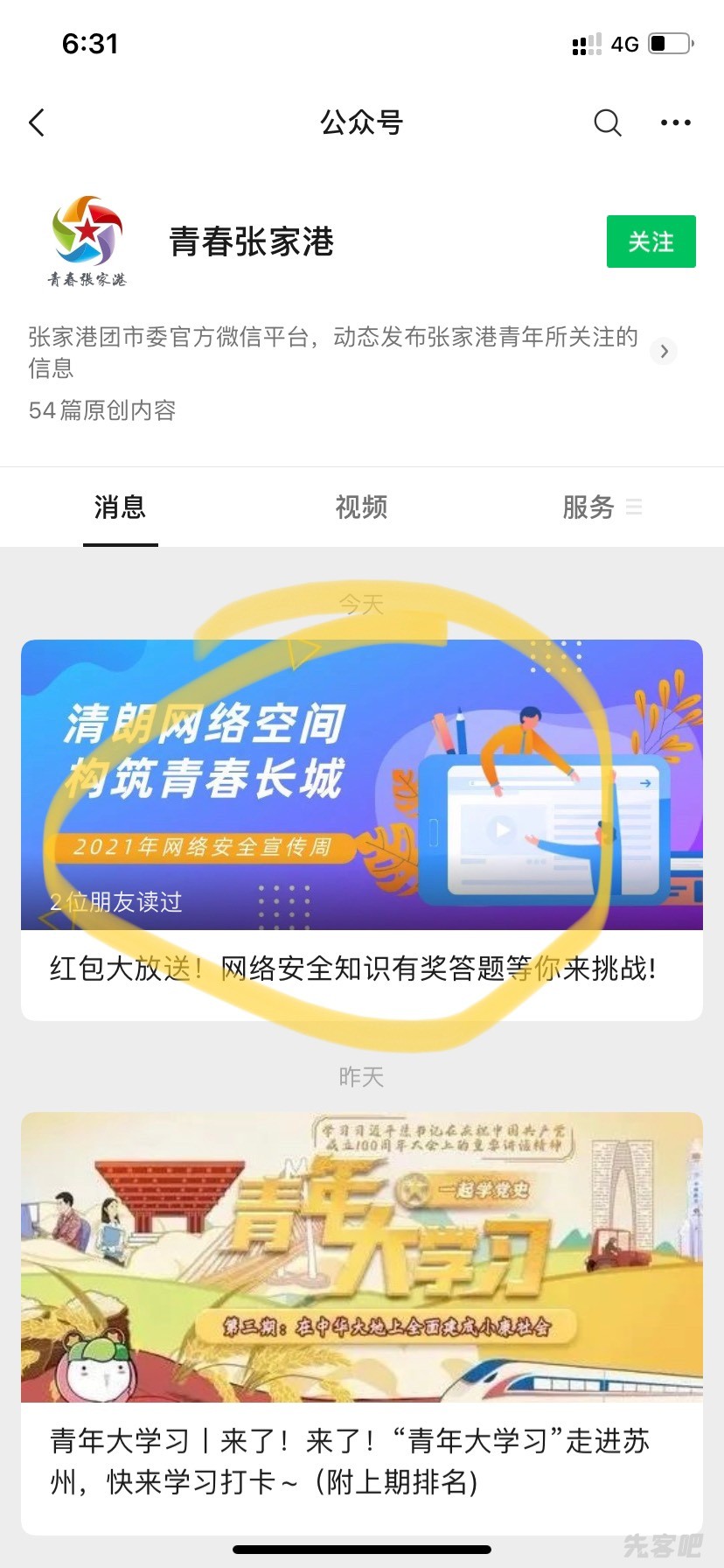
Task: Open search for this official account
Action: tap(607, 122)
